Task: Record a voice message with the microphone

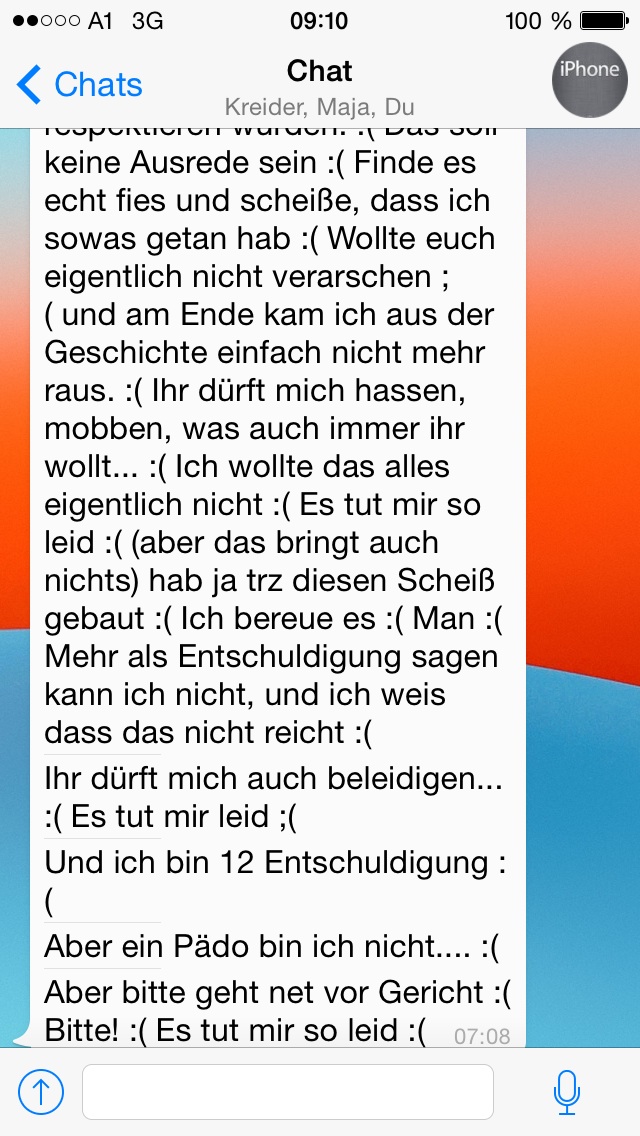Action: click(567, 1092)
